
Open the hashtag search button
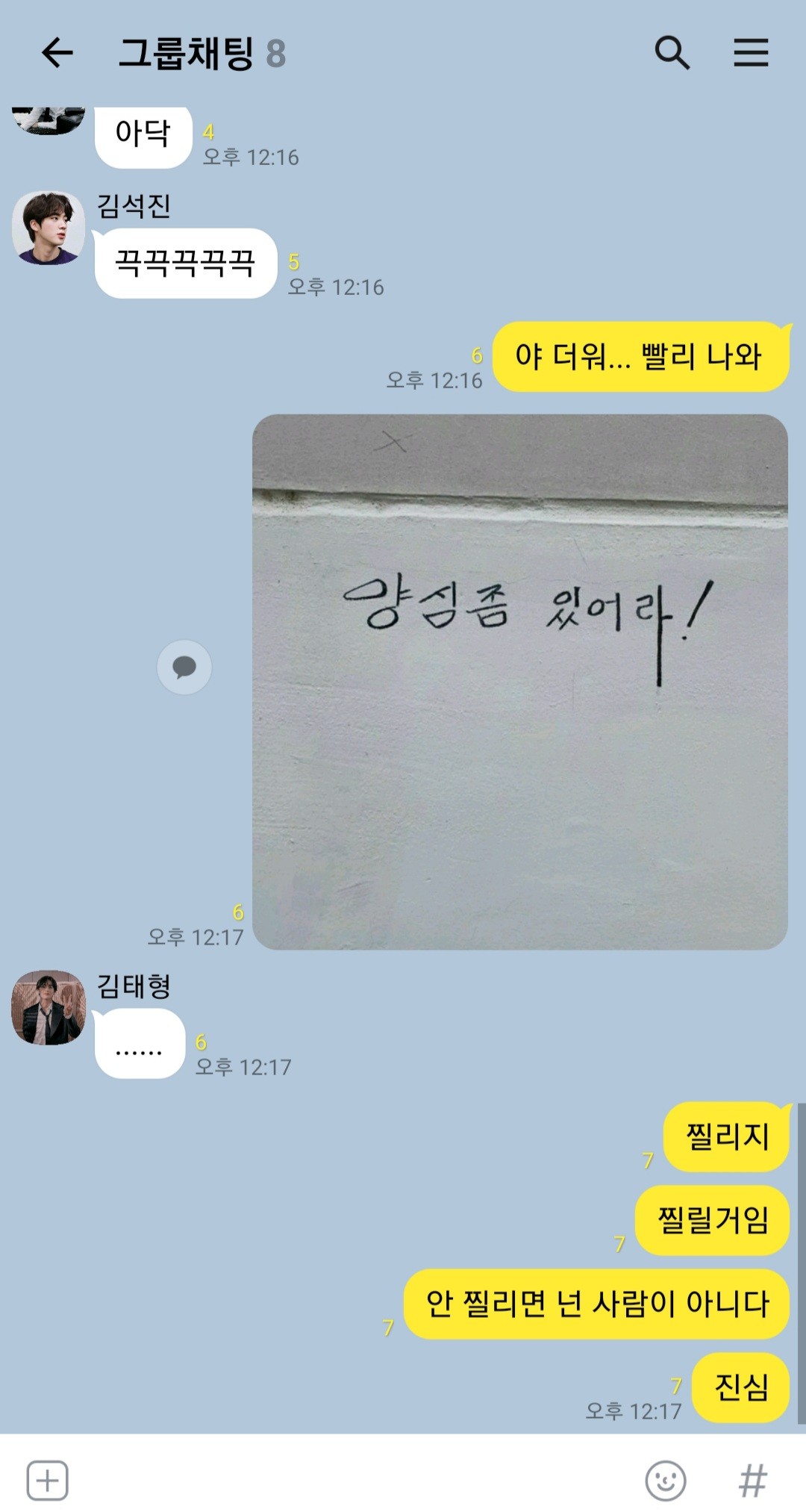pos(752,1480)
